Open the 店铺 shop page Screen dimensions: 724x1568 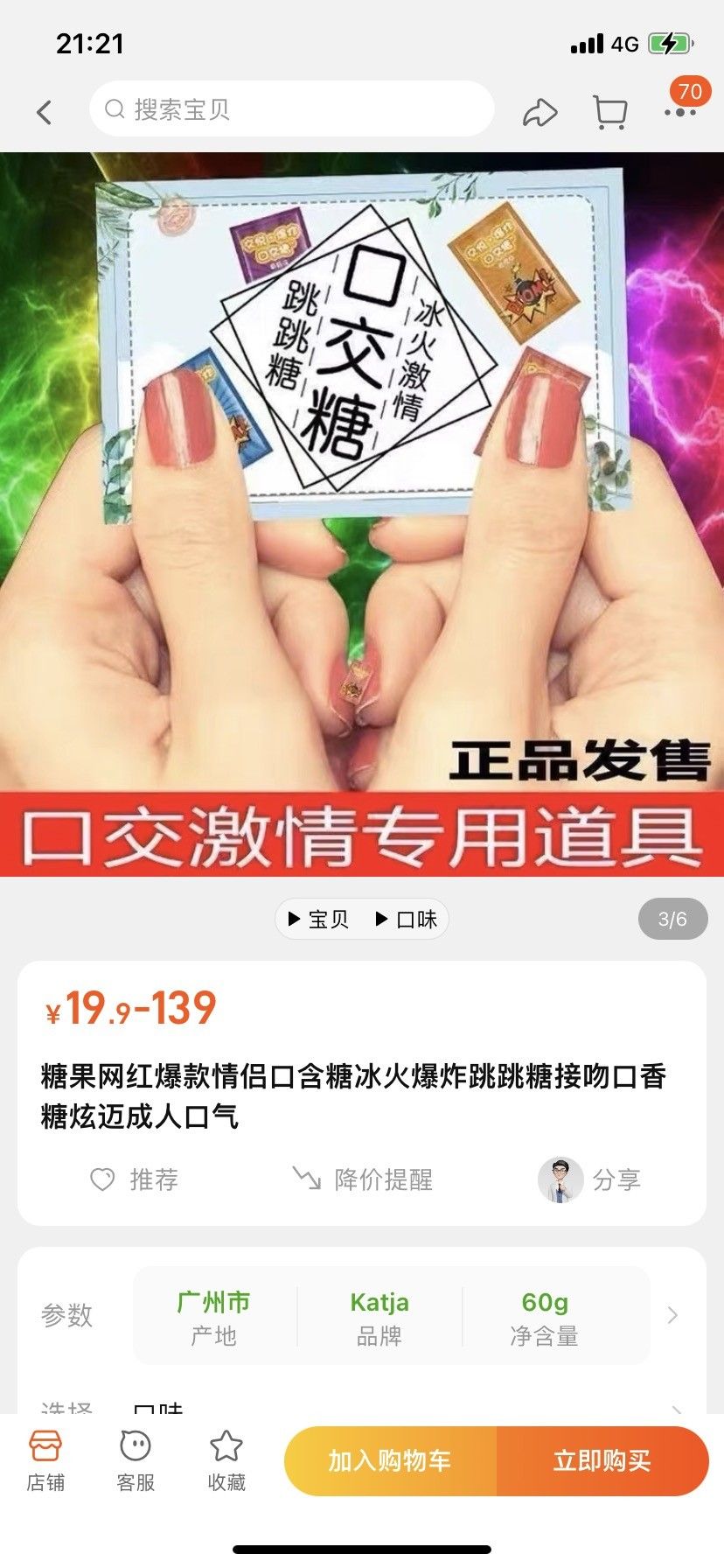click(x=45, y=1461)
